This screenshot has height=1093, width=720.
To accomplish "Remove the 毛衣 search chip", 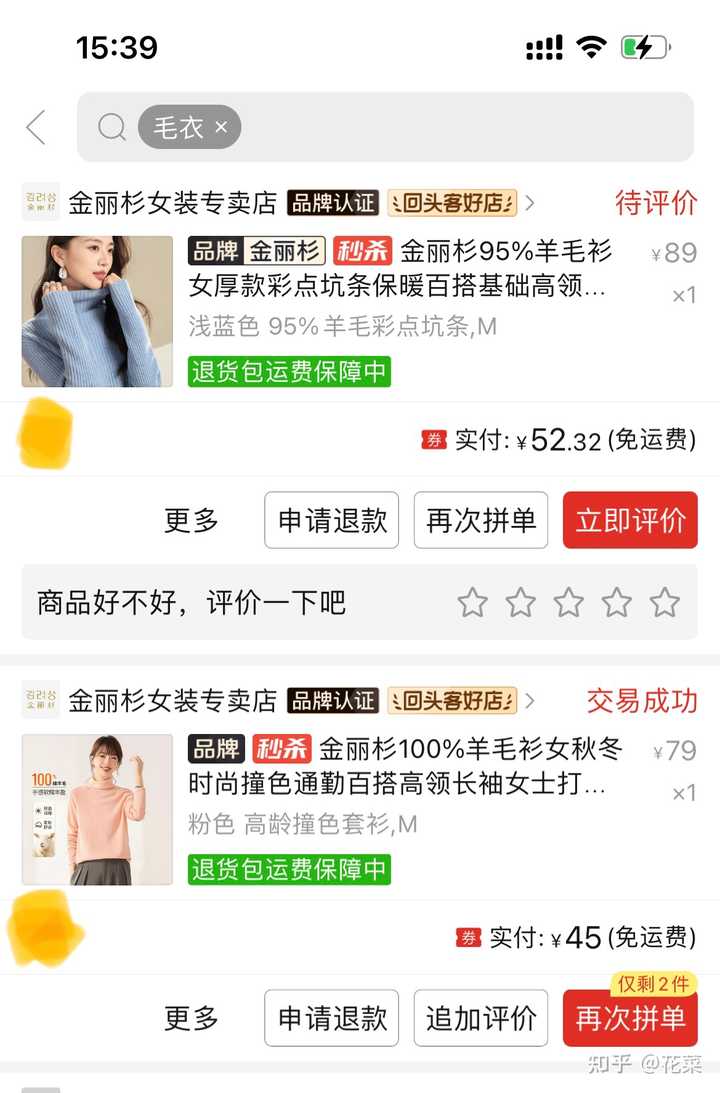I will pyautogui.click(x=222, y=128).
